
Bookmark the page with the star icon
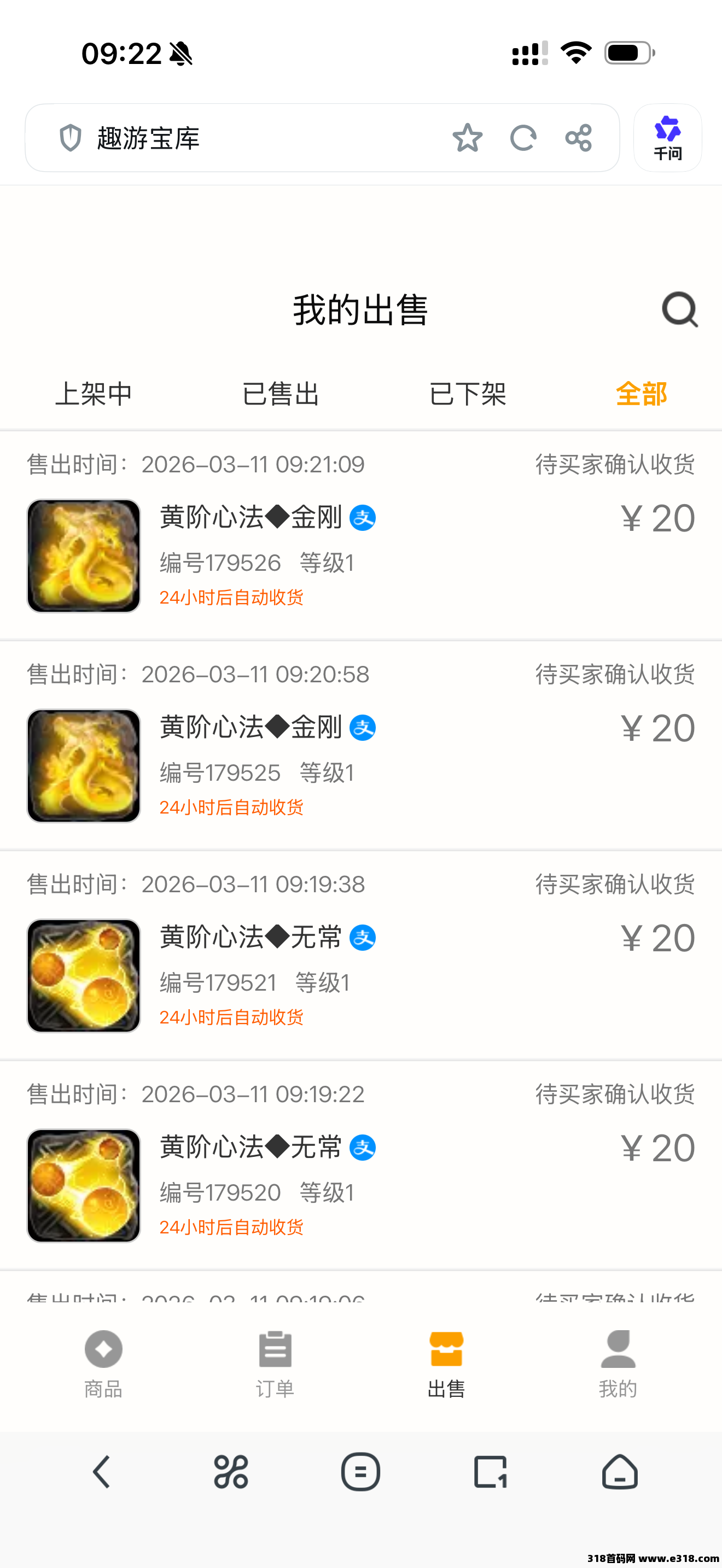tap(468, 138)
